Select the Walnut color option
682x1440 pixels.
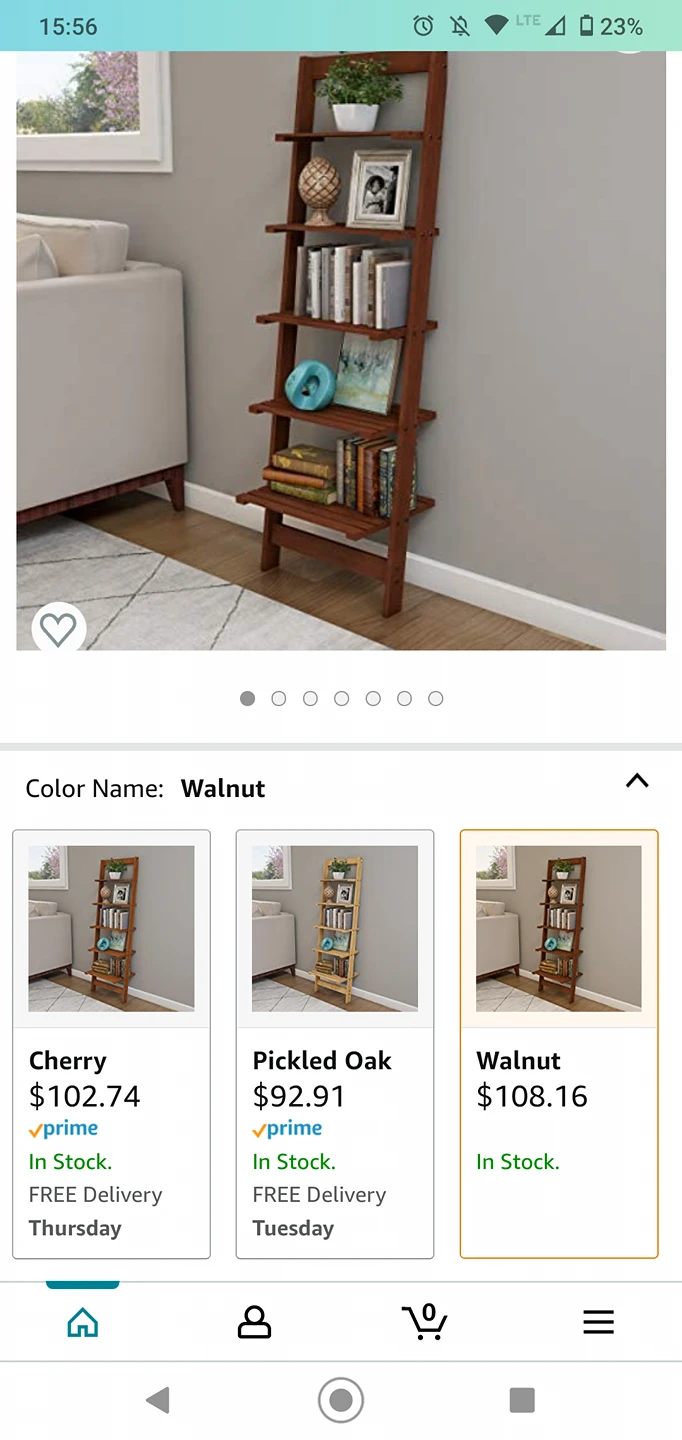(559, 1043)
